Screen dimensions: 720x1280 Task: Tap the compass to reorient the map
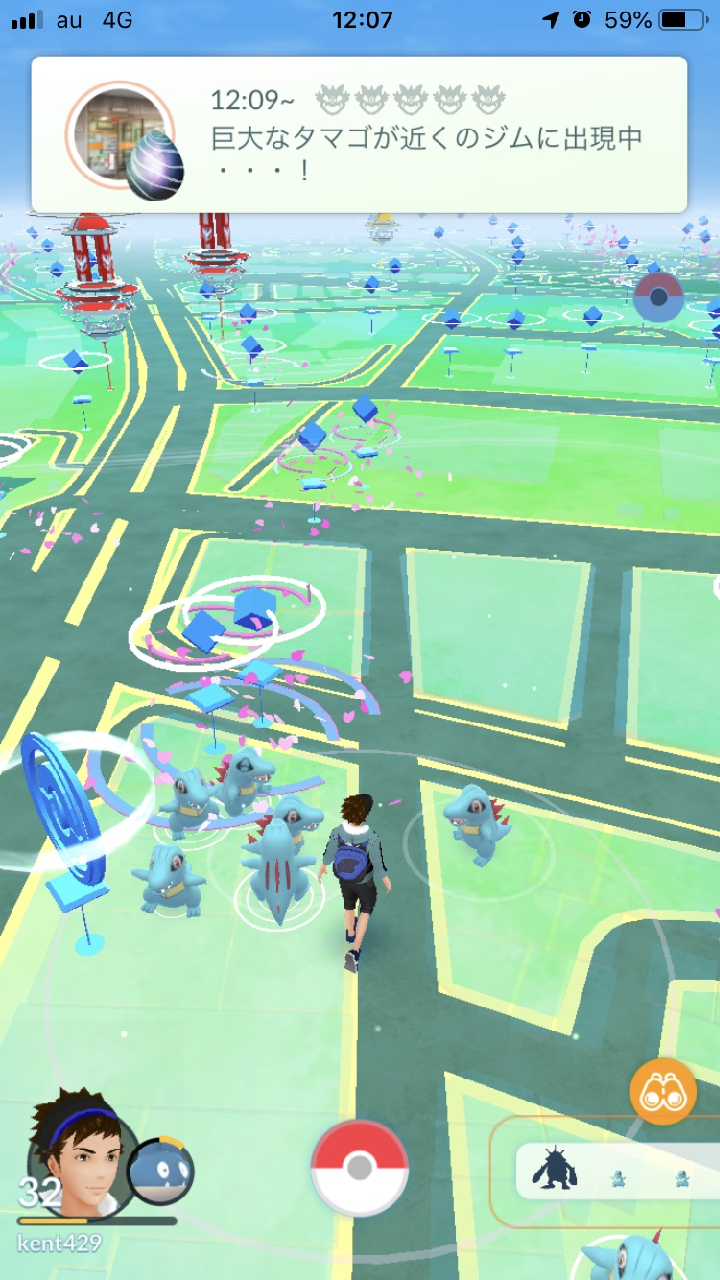(x=658, y=296)
